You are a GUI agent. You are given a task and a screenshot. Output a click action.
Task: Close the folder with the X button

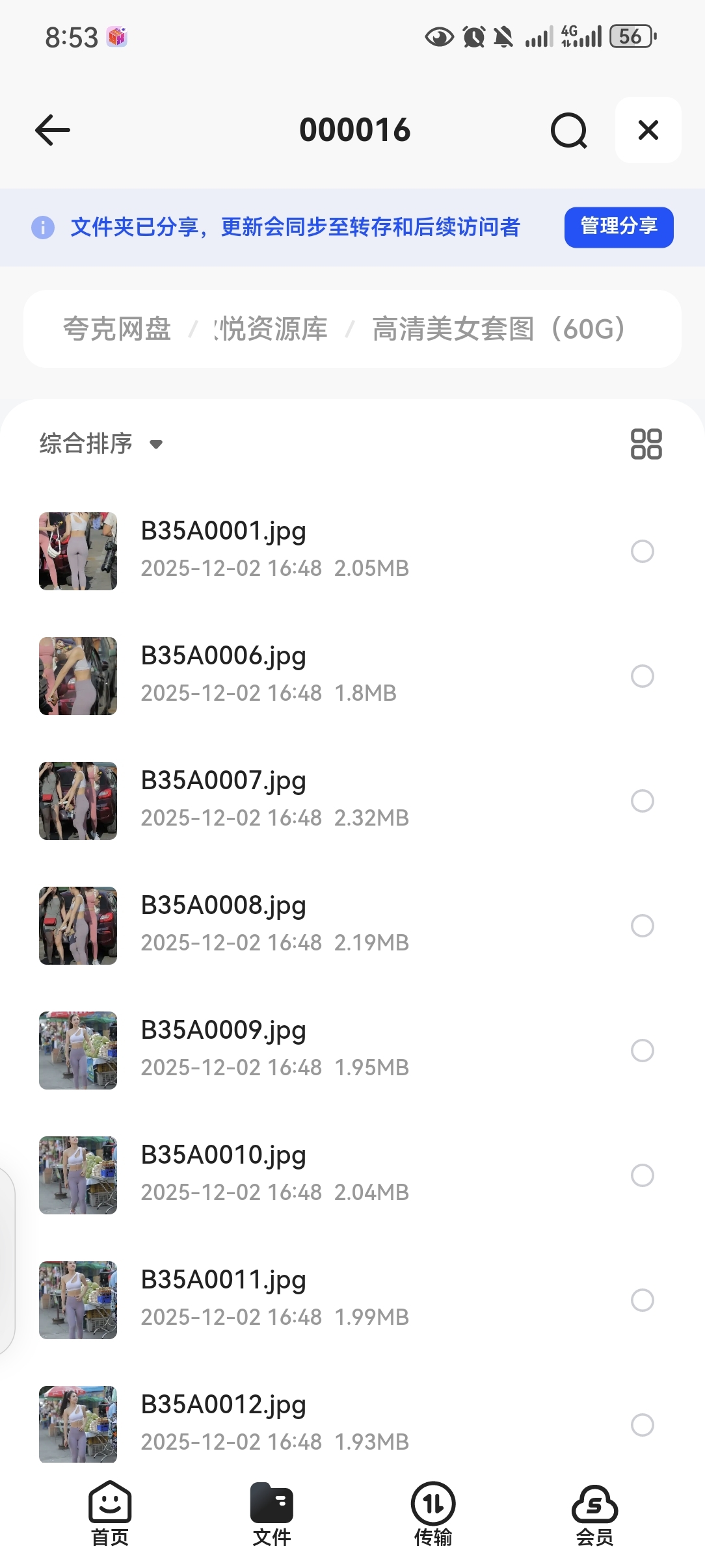(x=648, y=130)
